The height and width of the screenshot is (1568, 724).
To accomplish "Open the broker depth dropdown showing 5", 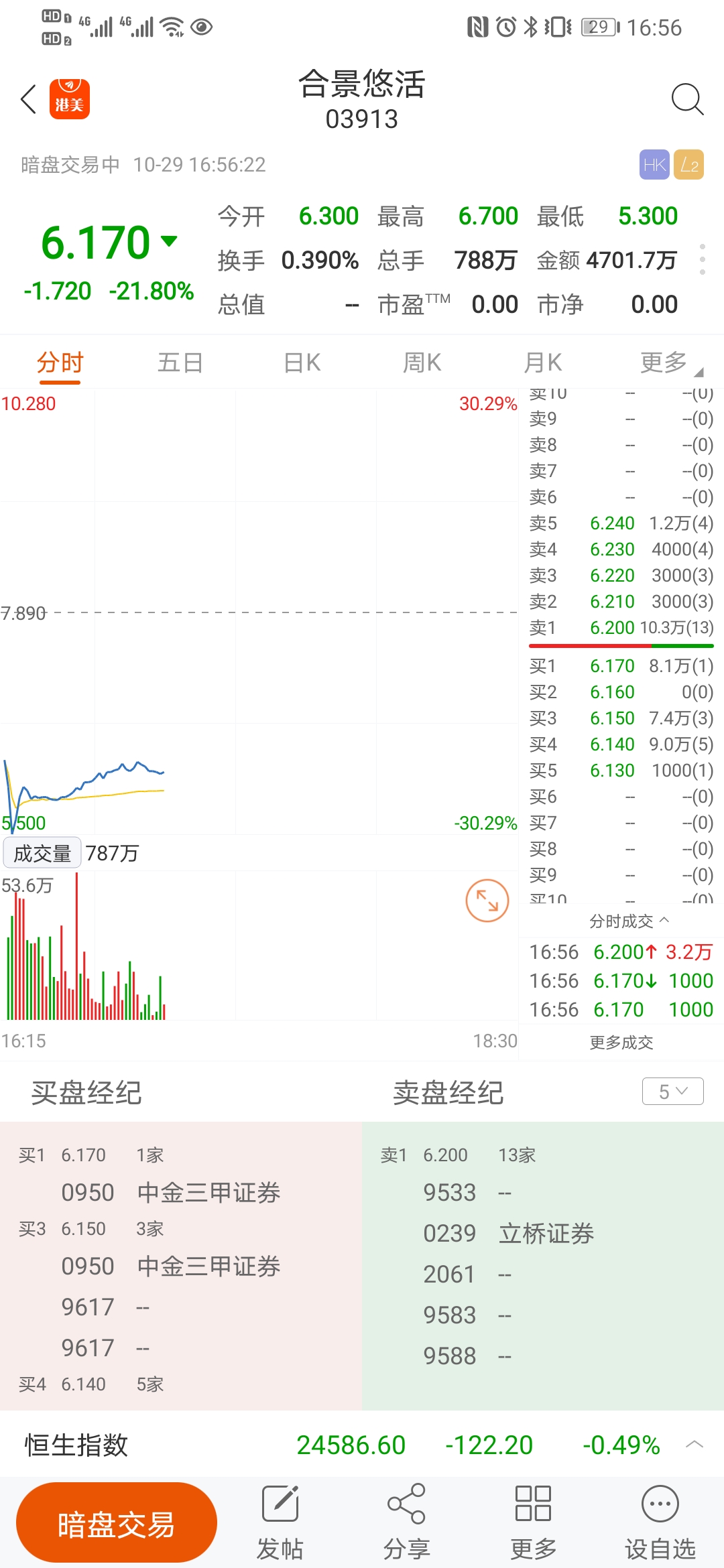I will [x=672, y=1092].
